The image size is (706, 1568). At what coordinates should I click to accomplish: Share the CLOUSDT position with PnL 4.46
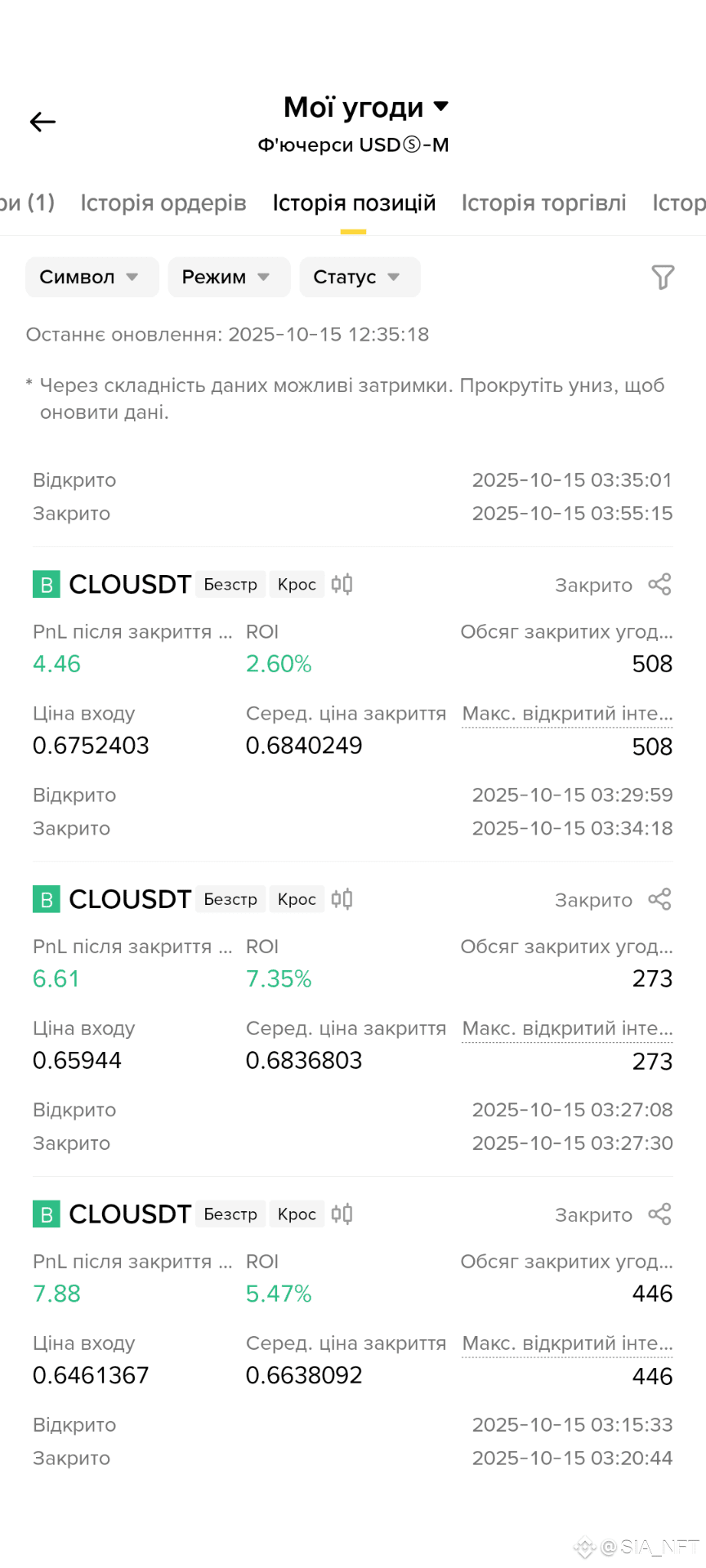pos(659,585)
